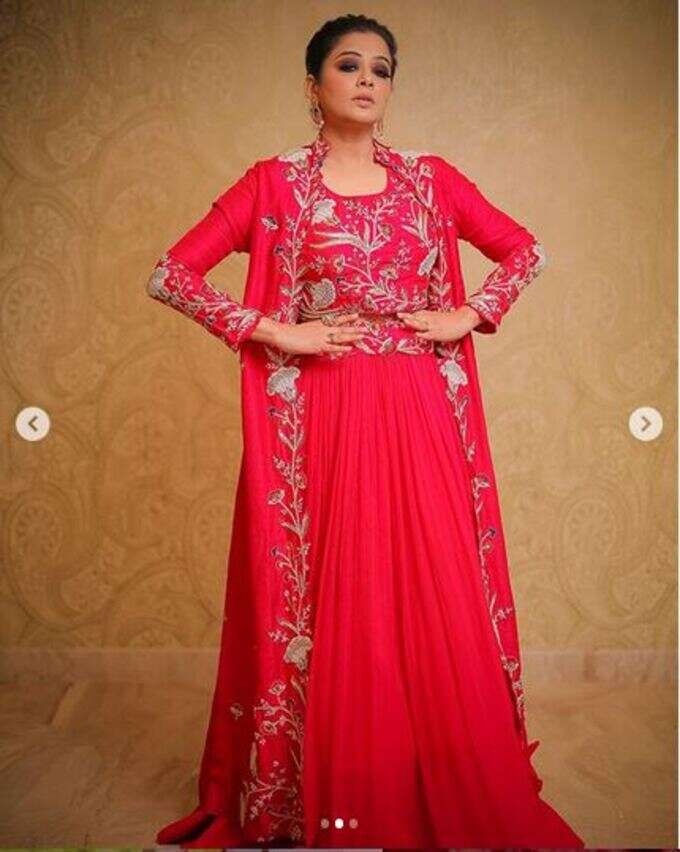Advance to the next carousel photo
This screenshot has width=680, height=852.
(645, 424)
